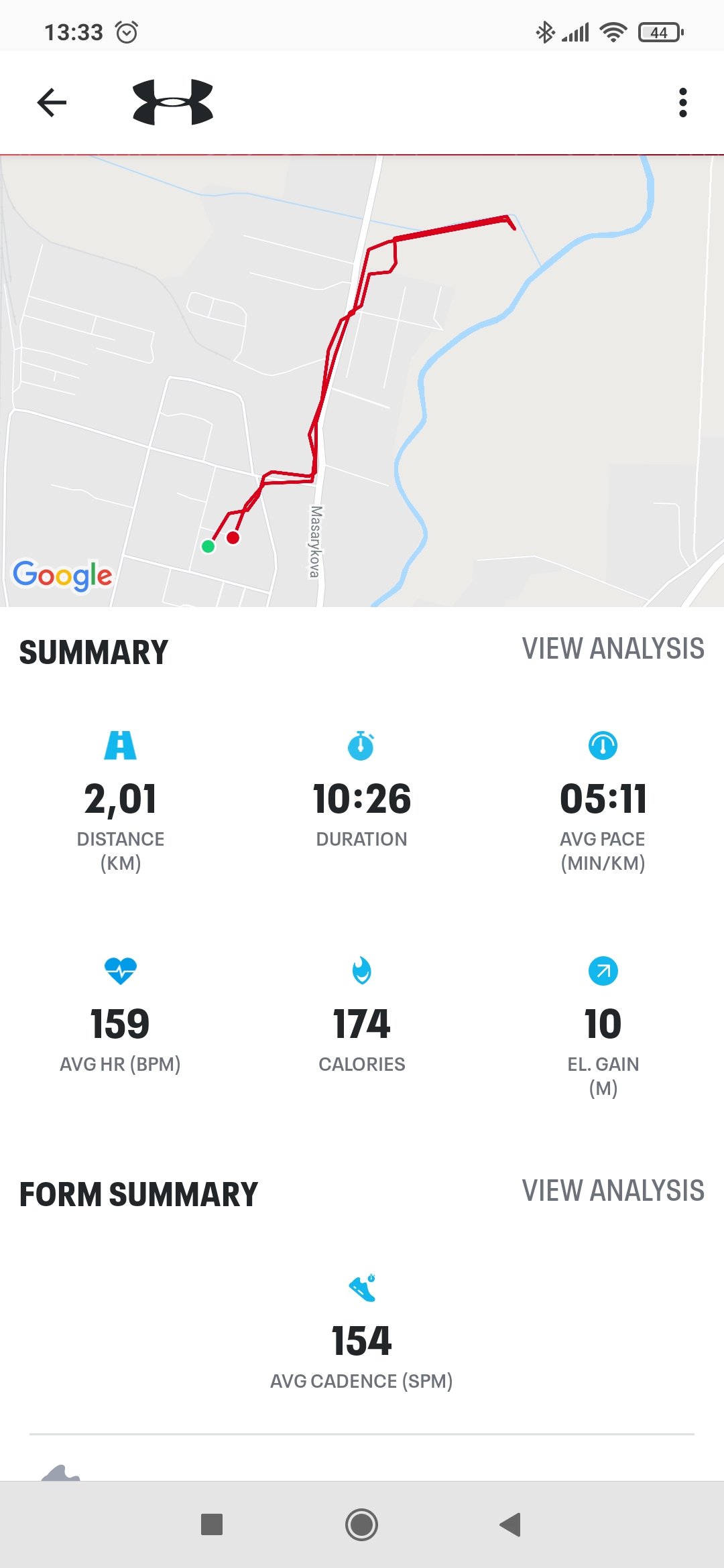
Task: Tap View Analysis beside Summary
Action: [613, 649]
